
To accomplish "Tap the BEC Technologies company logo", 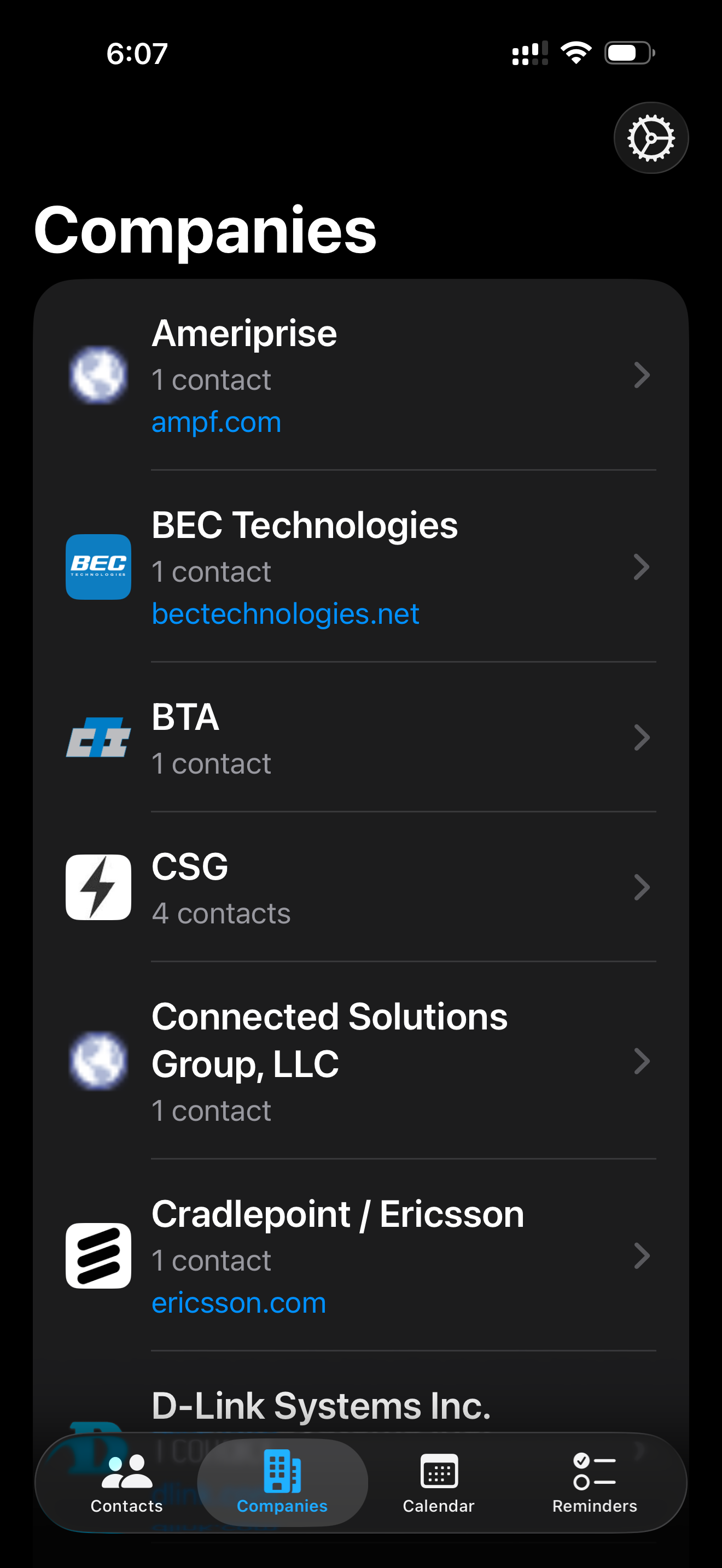I will [x=98, y=567].
